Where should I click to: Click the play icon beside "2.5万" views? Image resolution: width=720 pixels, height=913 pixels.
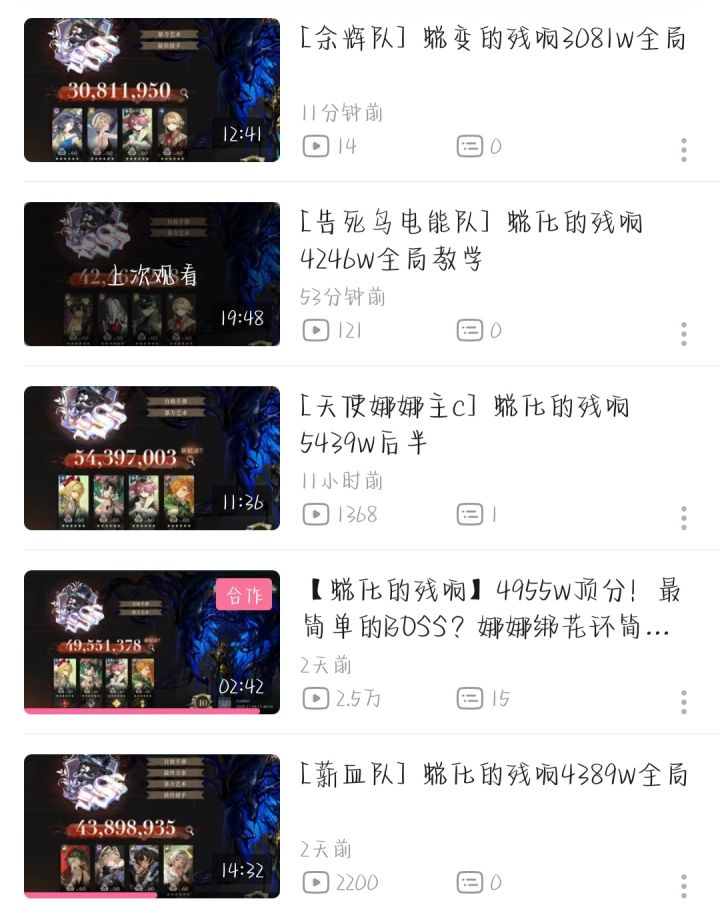tap(316, 698)
